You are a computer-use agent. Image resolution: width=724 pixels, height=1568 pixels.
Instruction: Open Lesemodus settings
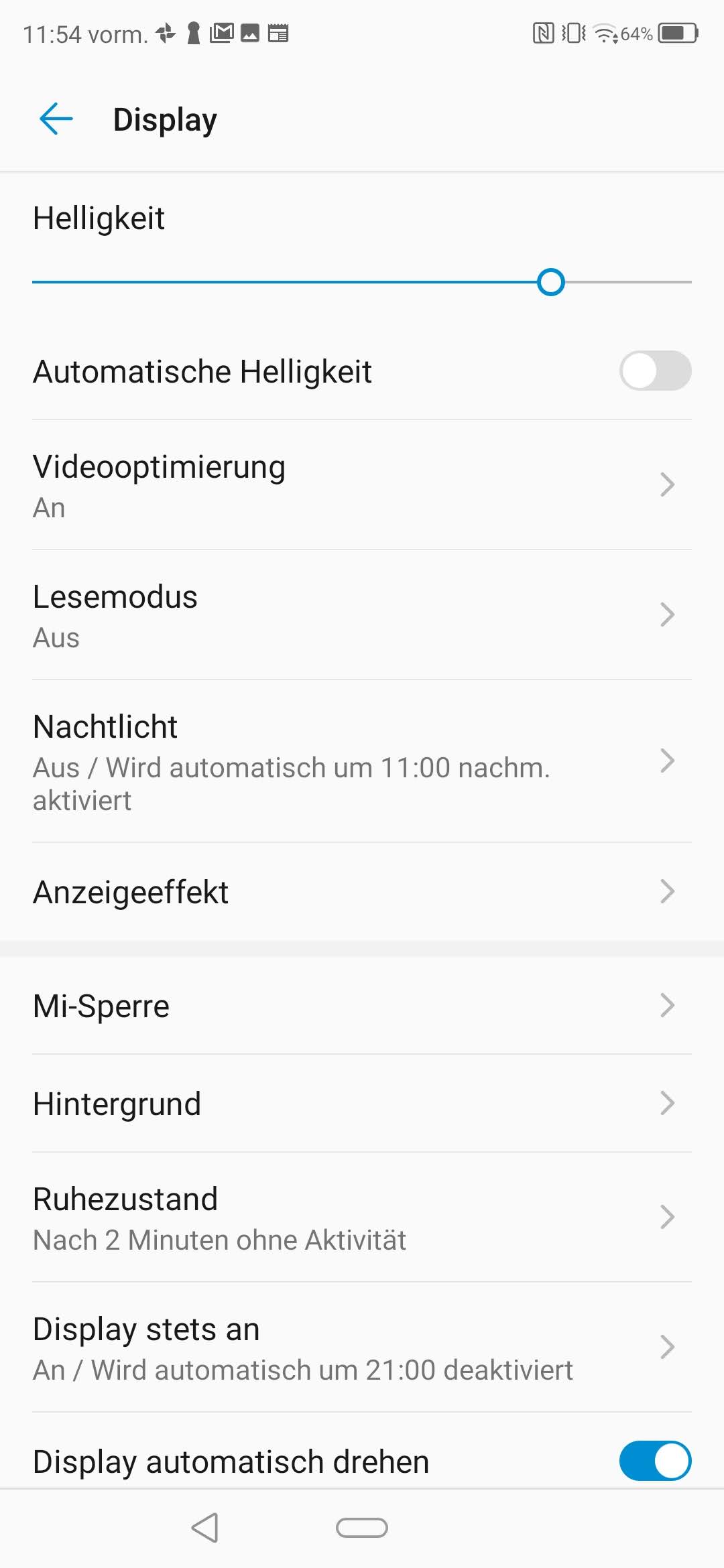click(x=362, y=615)
